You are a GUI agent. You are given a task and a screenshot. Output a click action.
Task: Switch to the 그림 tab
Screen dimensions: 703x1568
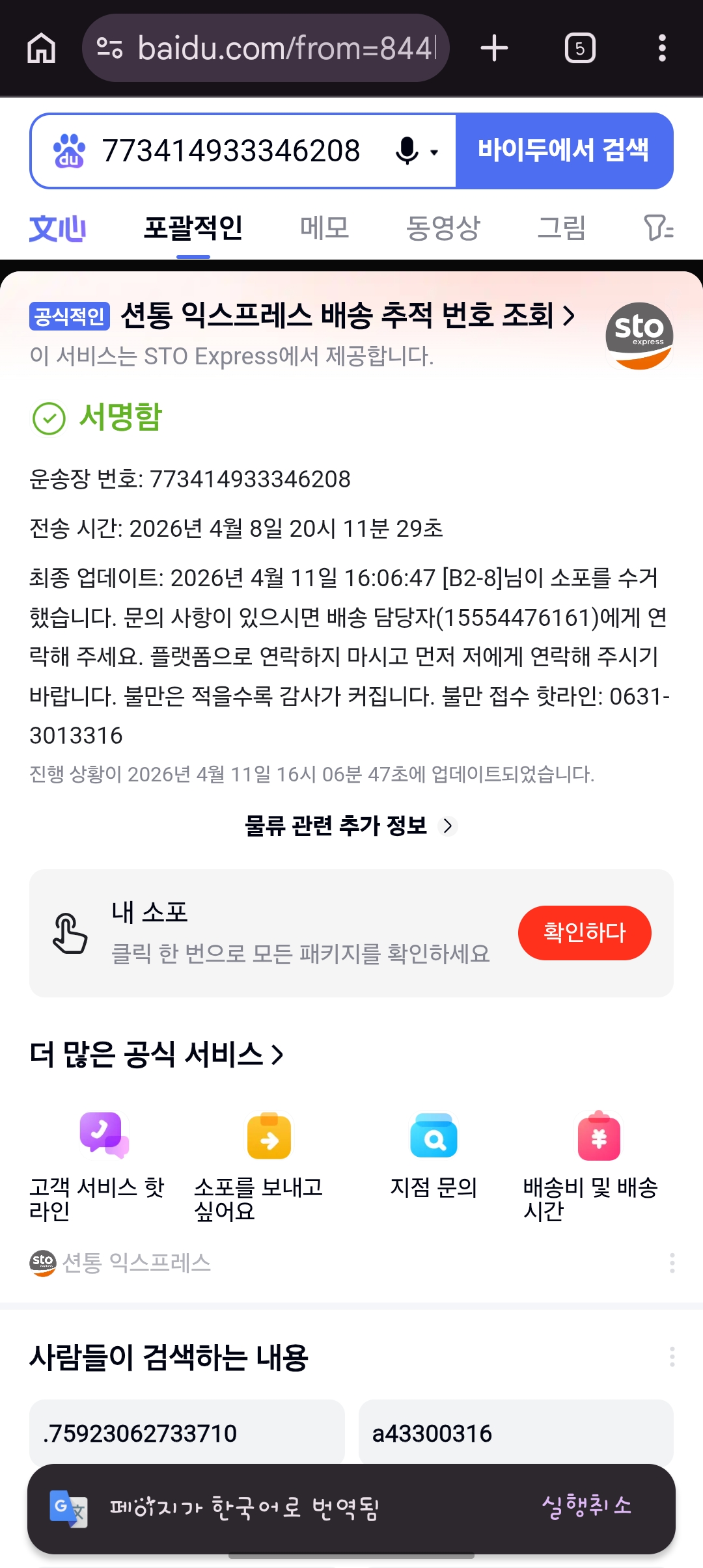coord(561,228)
